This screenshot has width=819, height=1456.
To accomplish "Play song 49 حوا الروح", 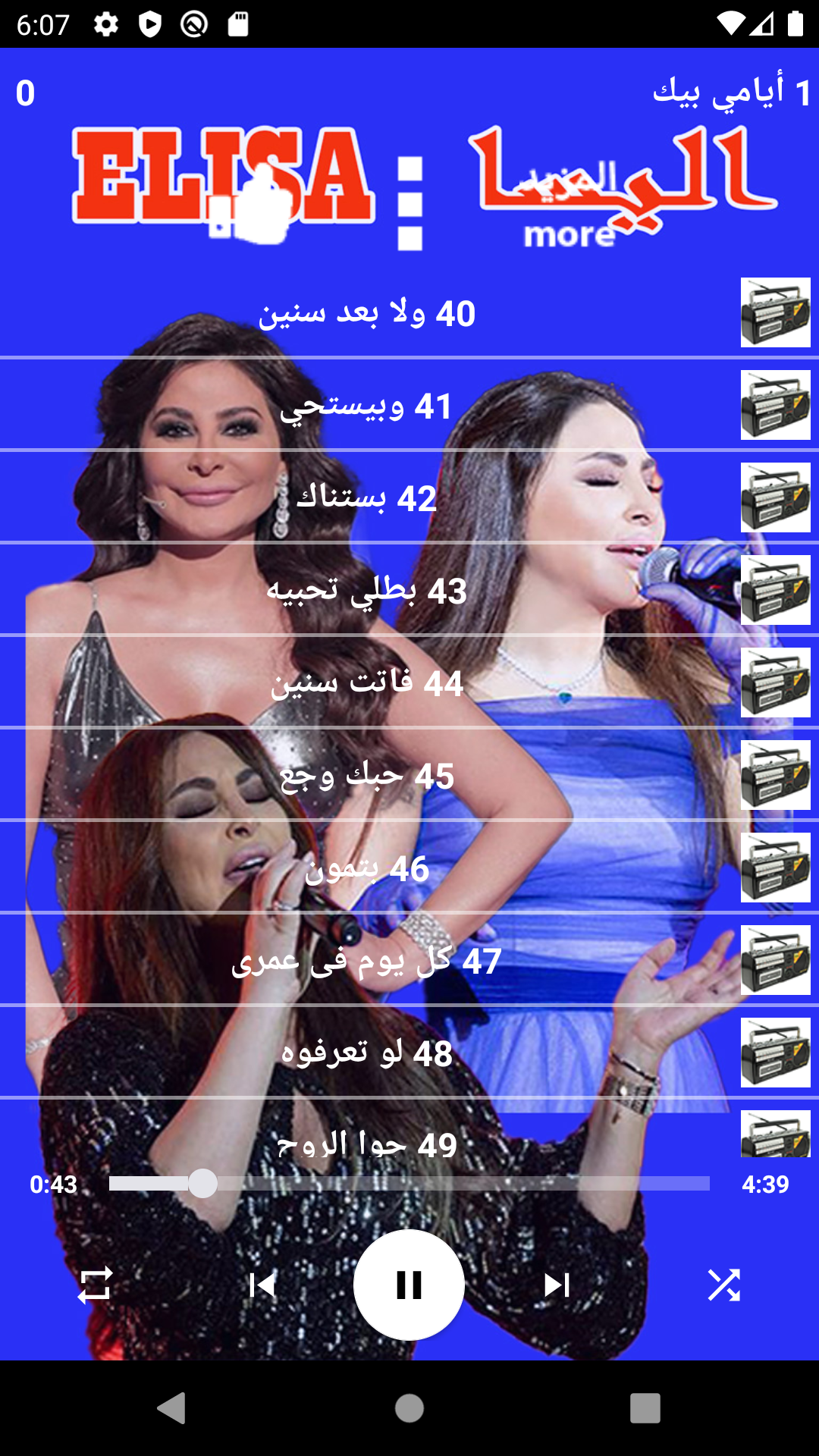I will pos(367,1141).
